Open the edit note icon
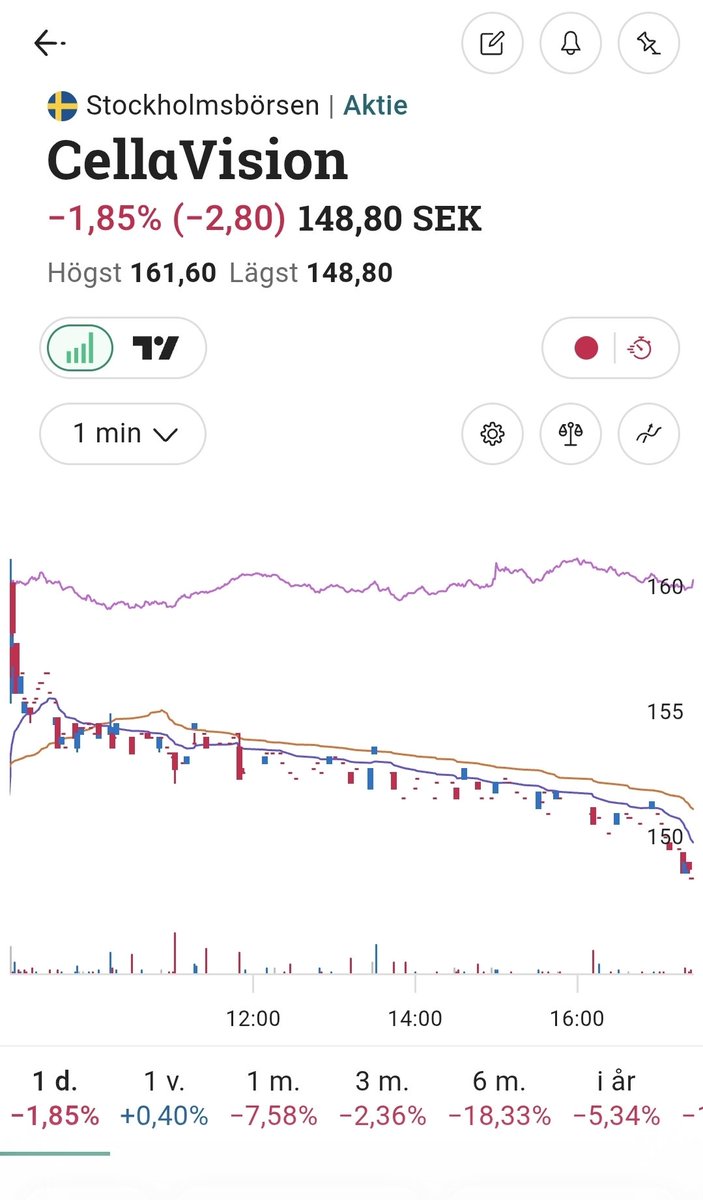This screenshot has width=703, height=1200. tap(492, 43)
